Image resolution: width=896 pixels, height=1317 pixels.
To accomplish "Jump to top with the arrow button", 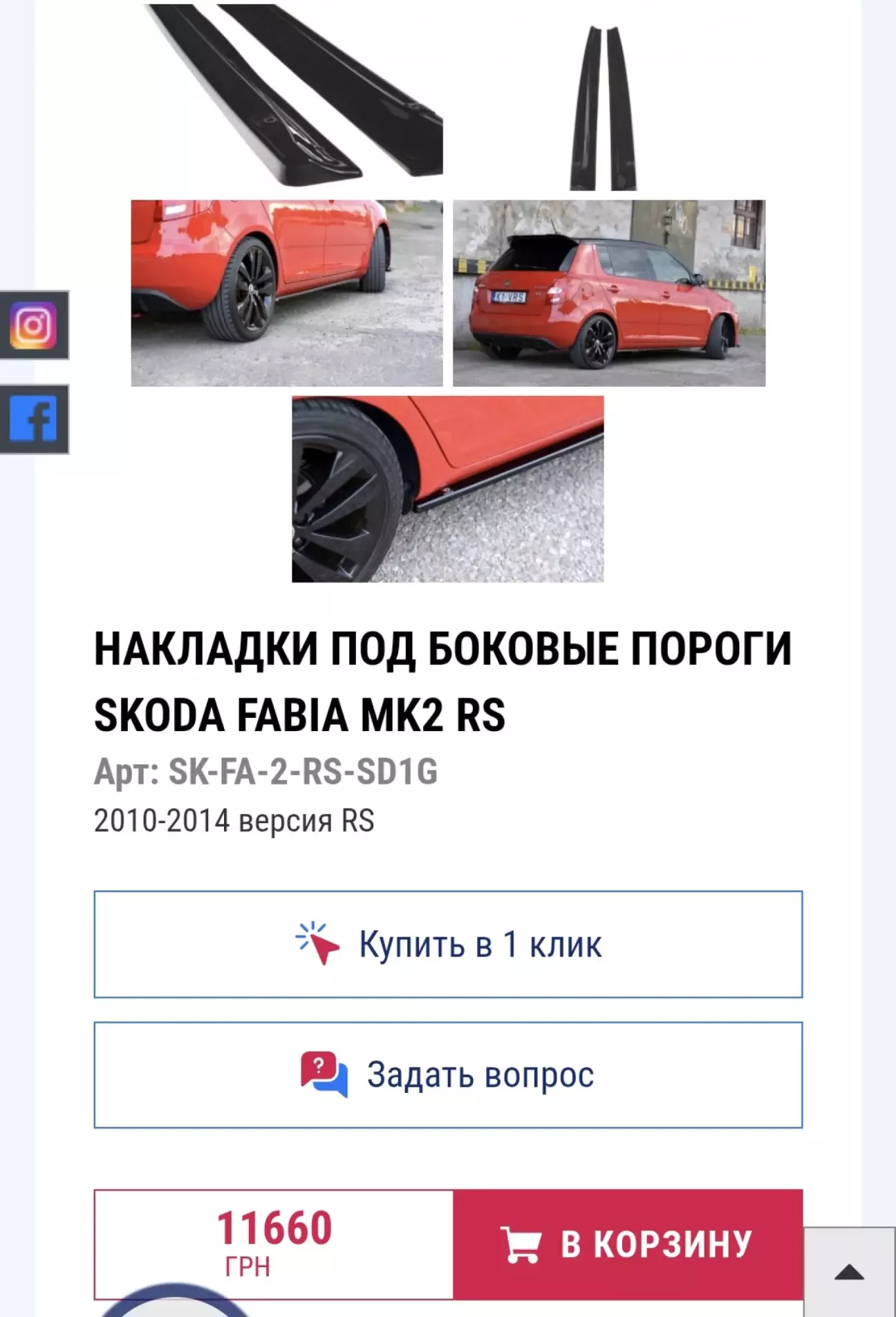I will click(x=849, y=1271).
